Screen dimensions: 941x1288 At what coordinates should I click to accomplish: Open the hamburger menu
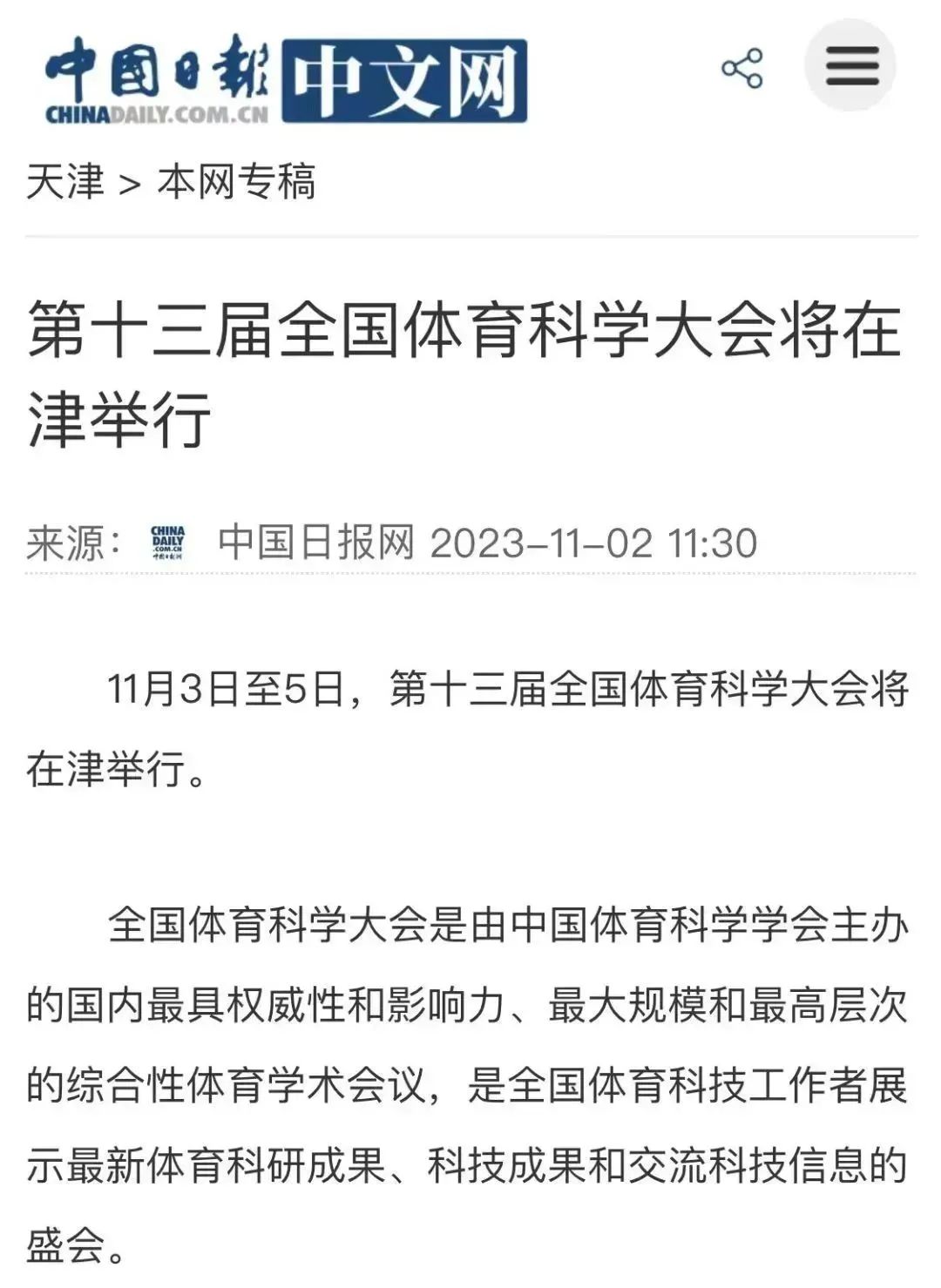tap(850, 65)
